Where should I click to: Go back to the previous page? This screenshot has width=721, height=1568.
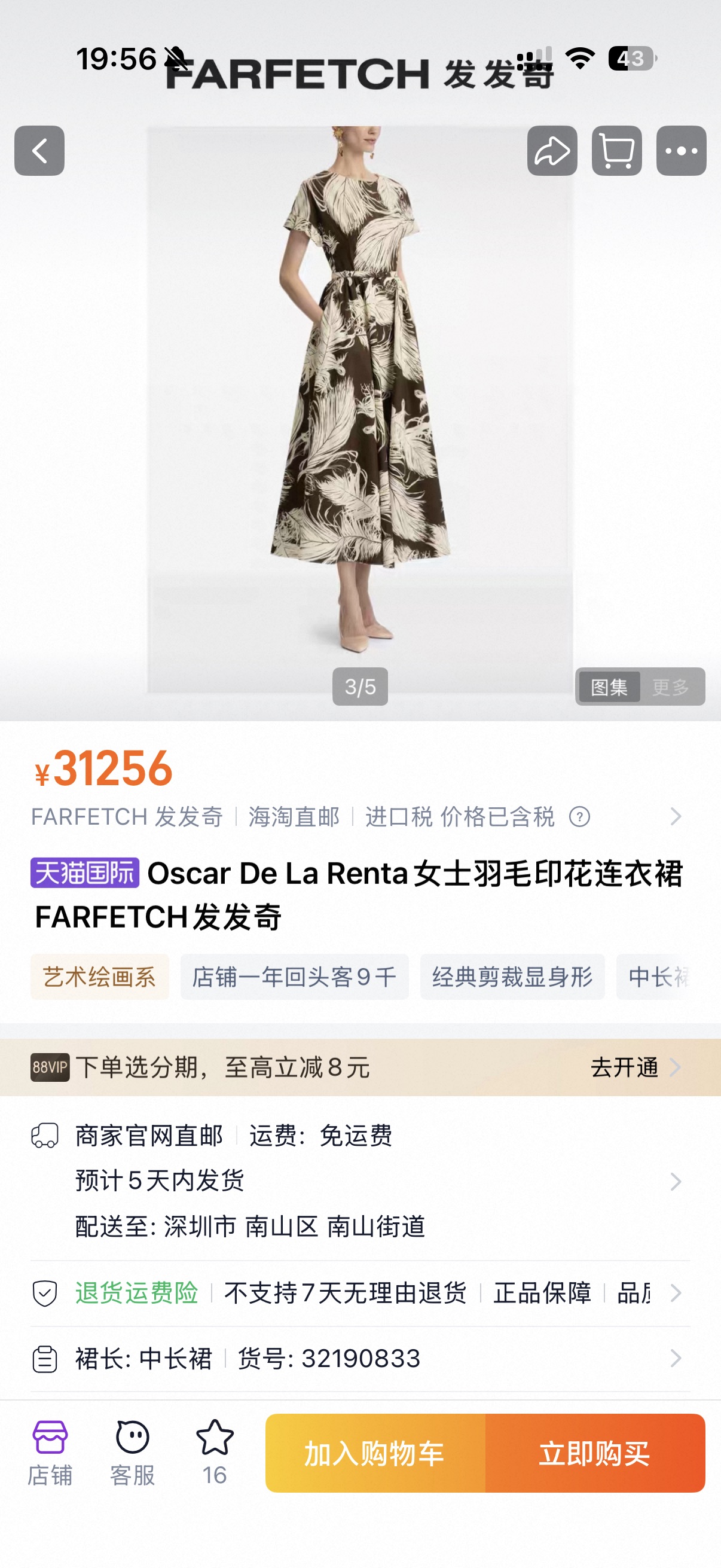coord(39,151)
